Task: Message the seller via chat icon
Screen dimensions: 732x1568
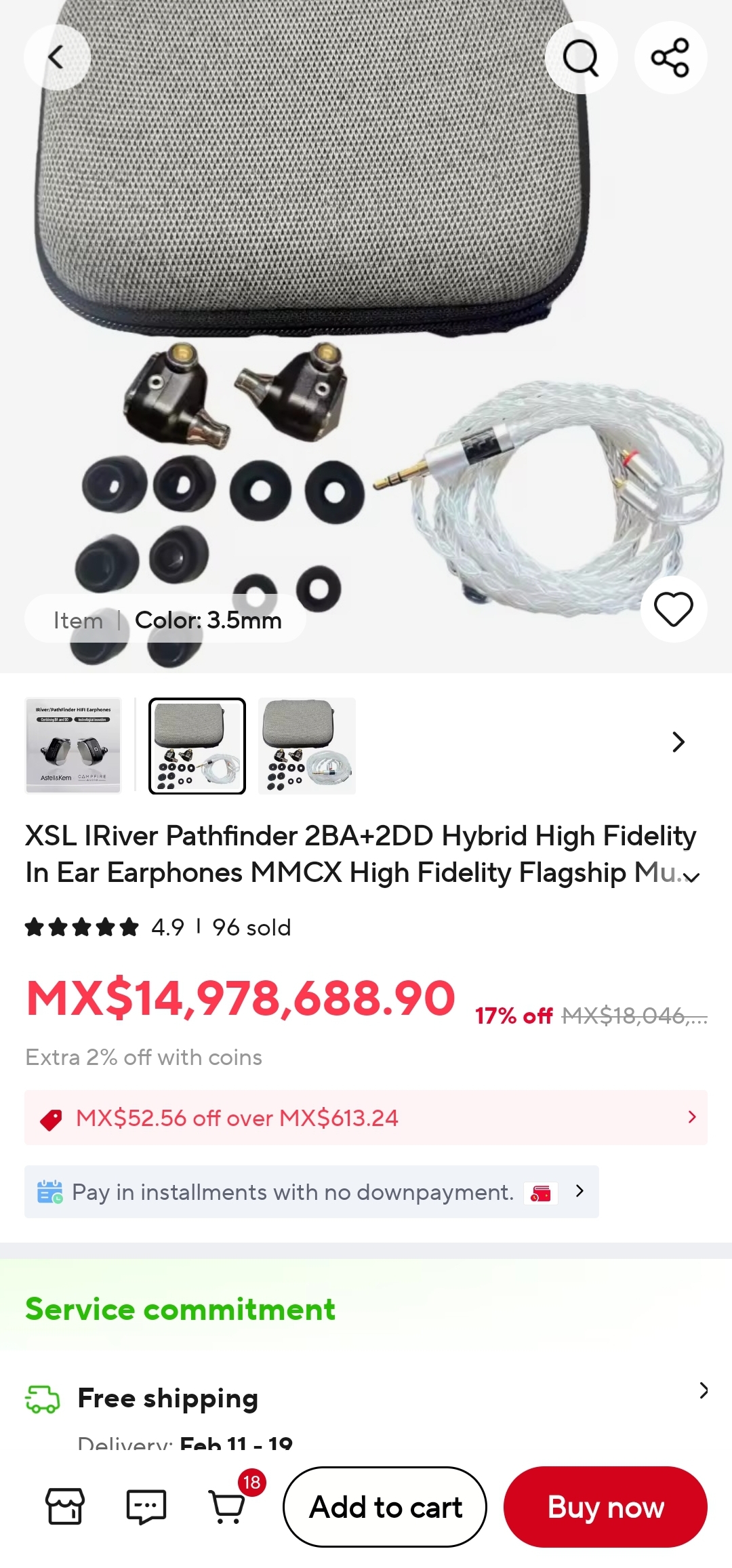Action: coord(146,1506)
